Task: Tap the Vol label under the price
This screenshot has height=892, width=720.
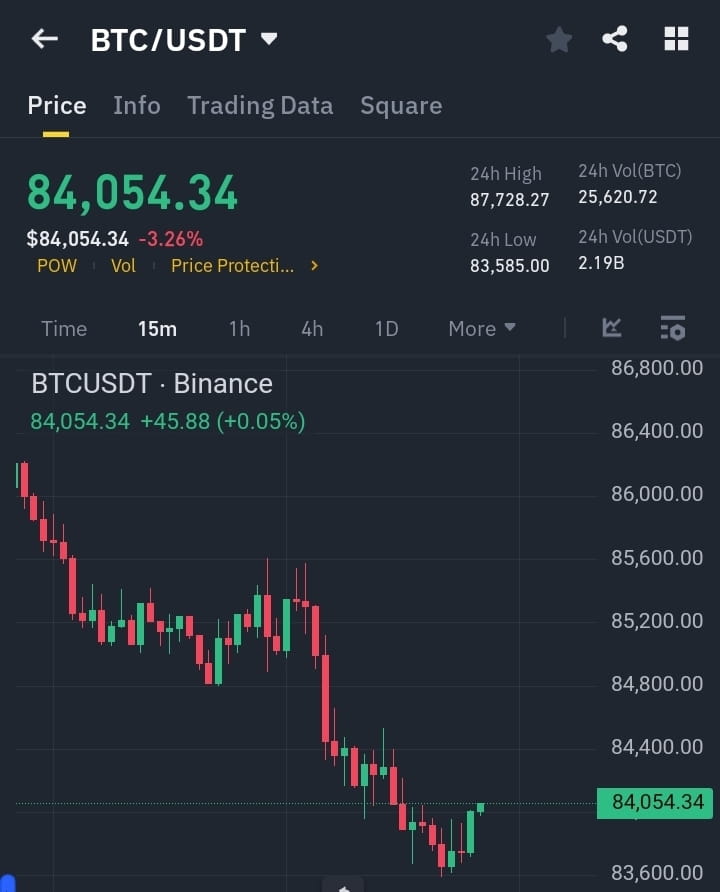Action: point(123,266)
